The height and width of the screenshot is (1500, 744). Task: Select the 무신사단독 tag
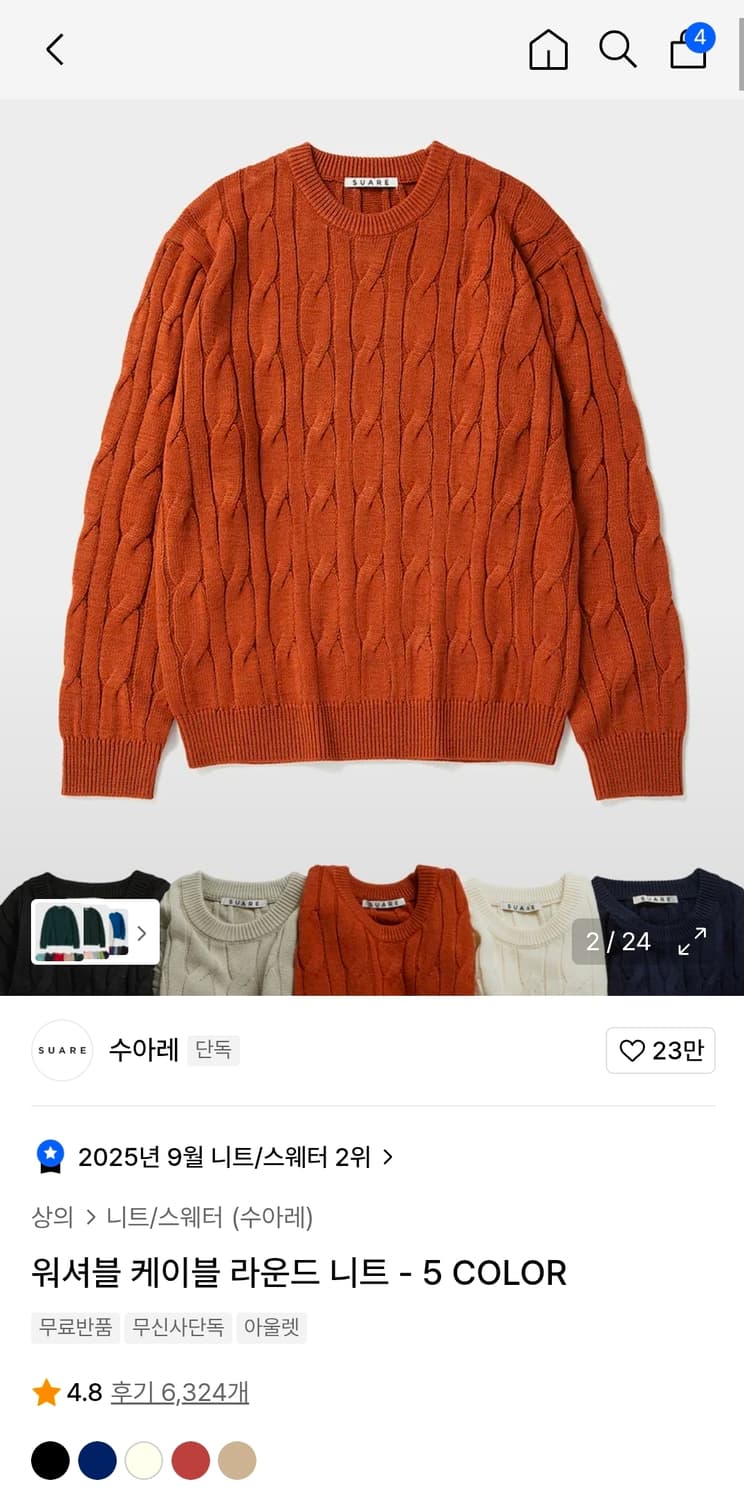(x=177, y=1328)
